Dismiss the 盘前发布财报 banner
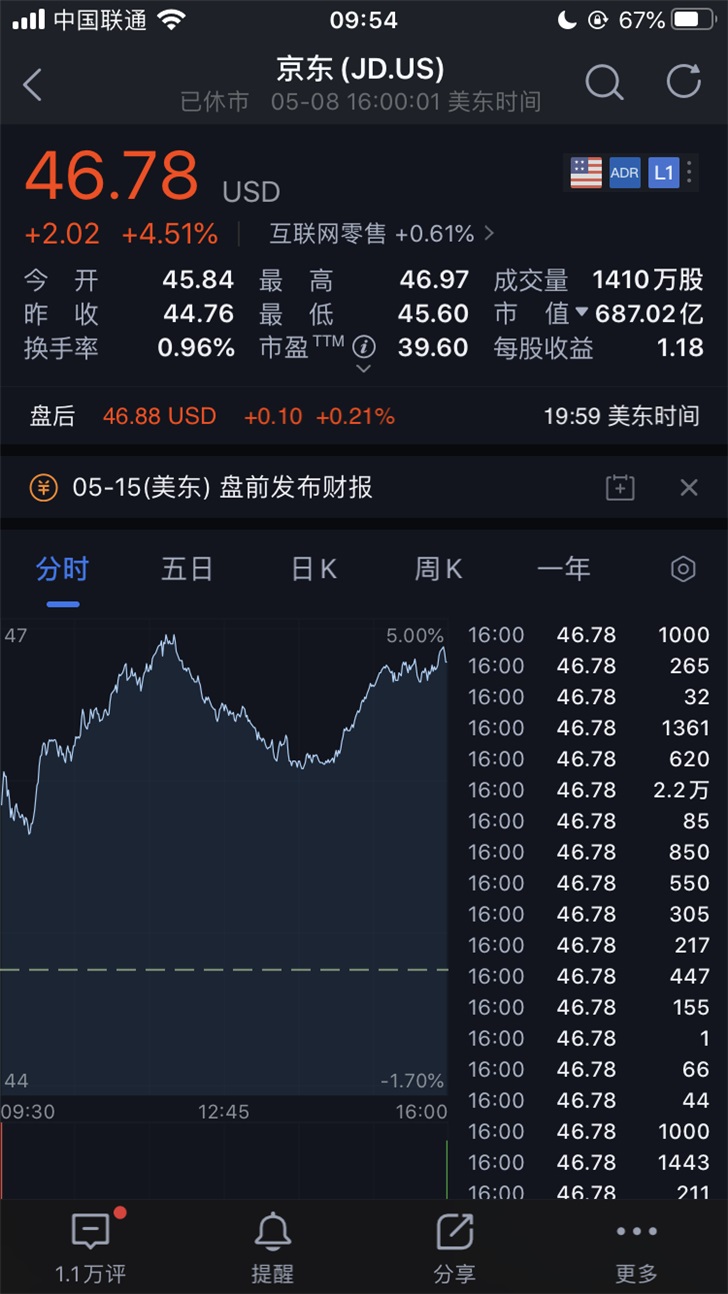 [x=689, y=488]
